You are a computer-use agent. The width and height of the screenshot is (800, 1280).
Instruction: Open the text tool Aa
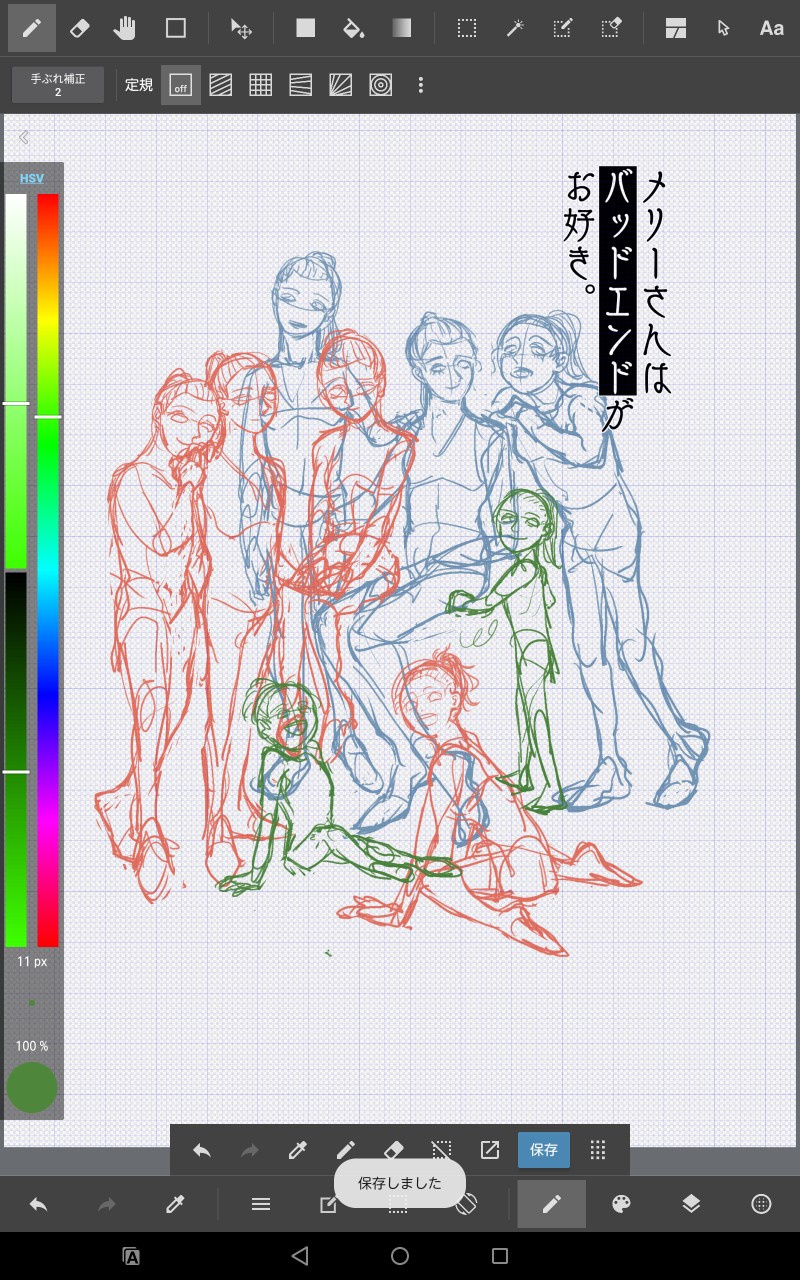pos(771,28)
